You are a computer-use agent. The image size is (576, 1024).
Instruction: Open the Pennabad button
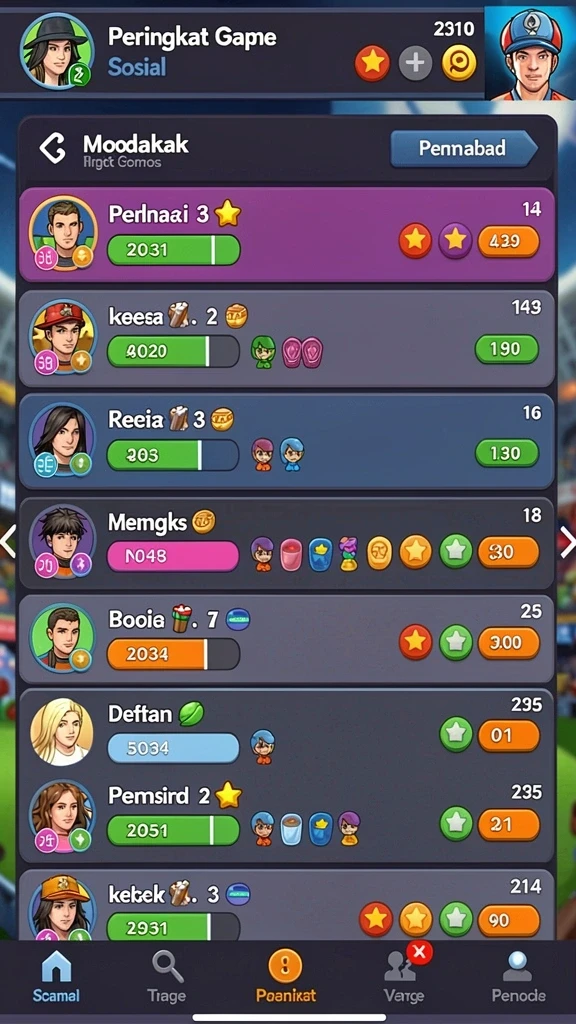coord(464,149)
